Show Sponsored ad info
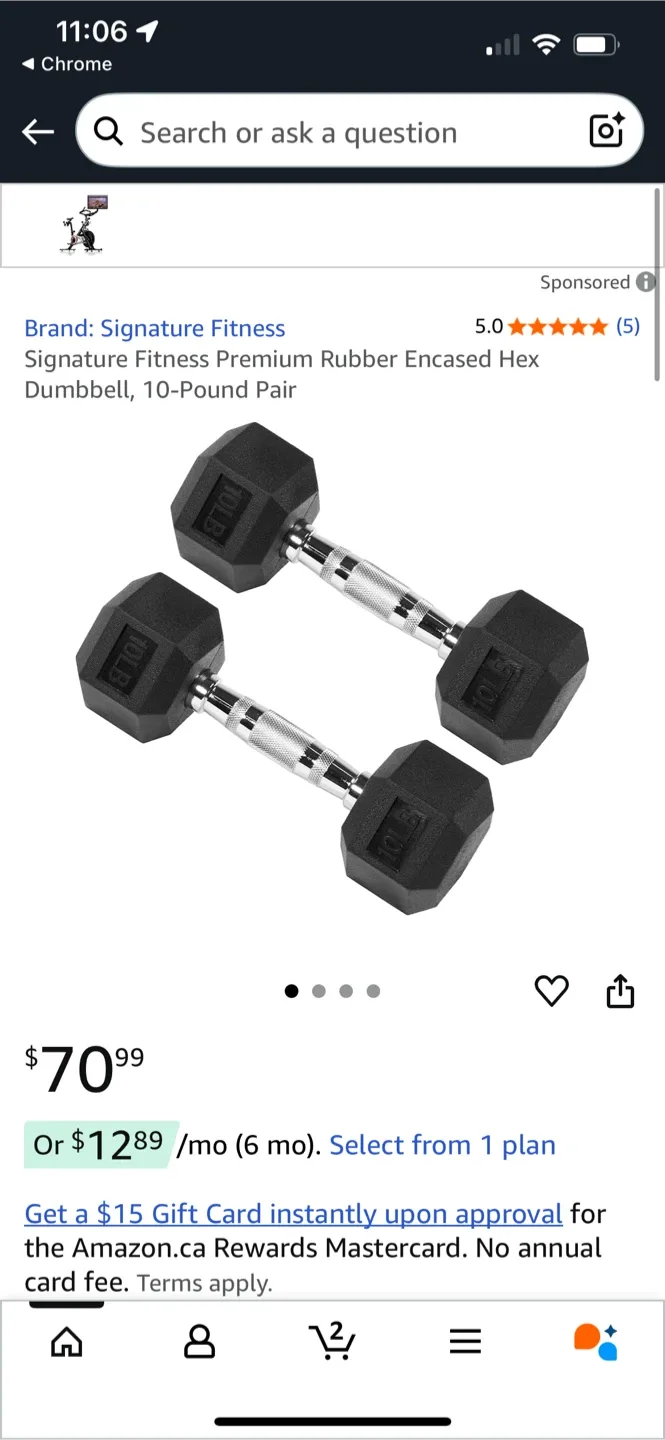 point(646,283)
